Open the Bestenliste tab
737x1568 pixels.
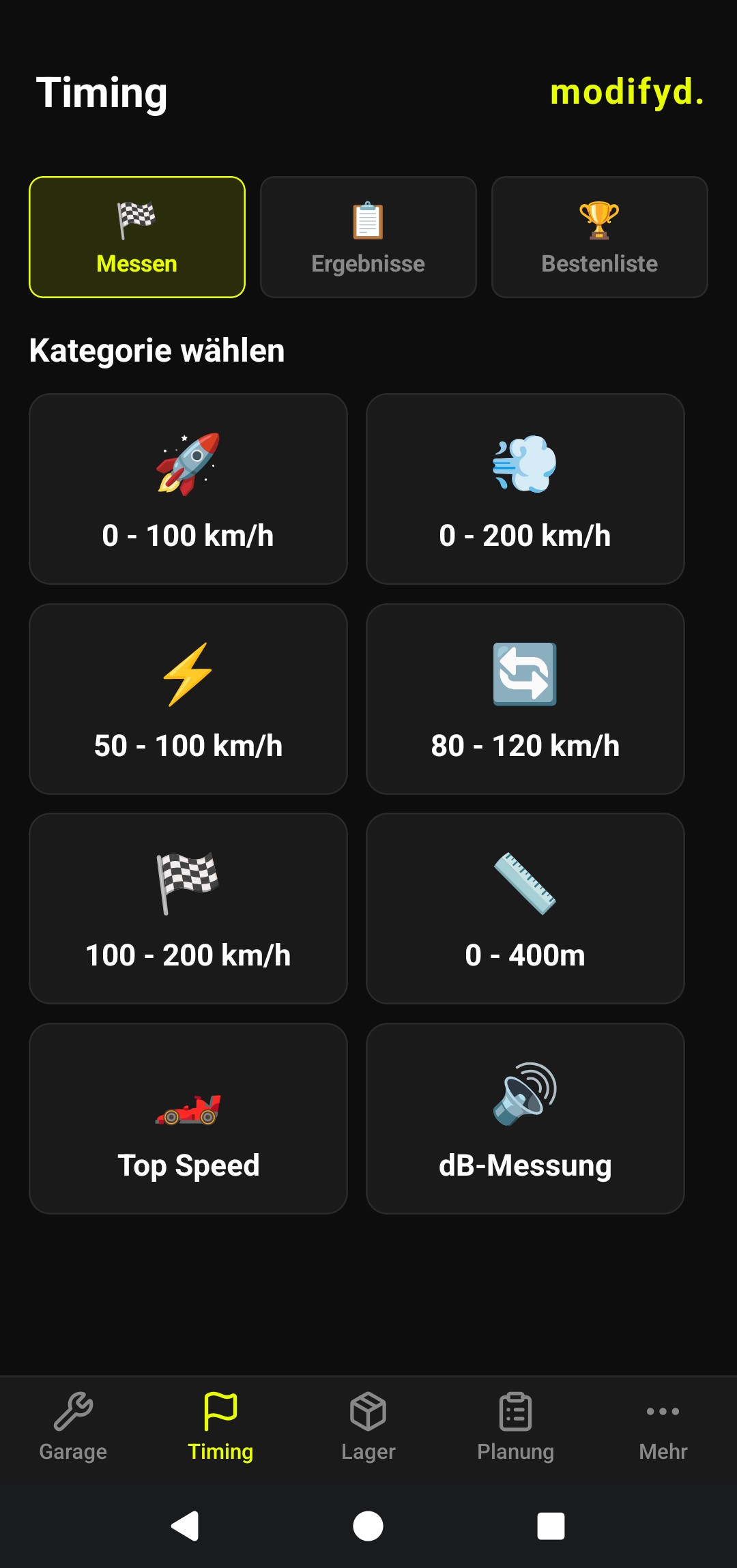click(598, 237)
